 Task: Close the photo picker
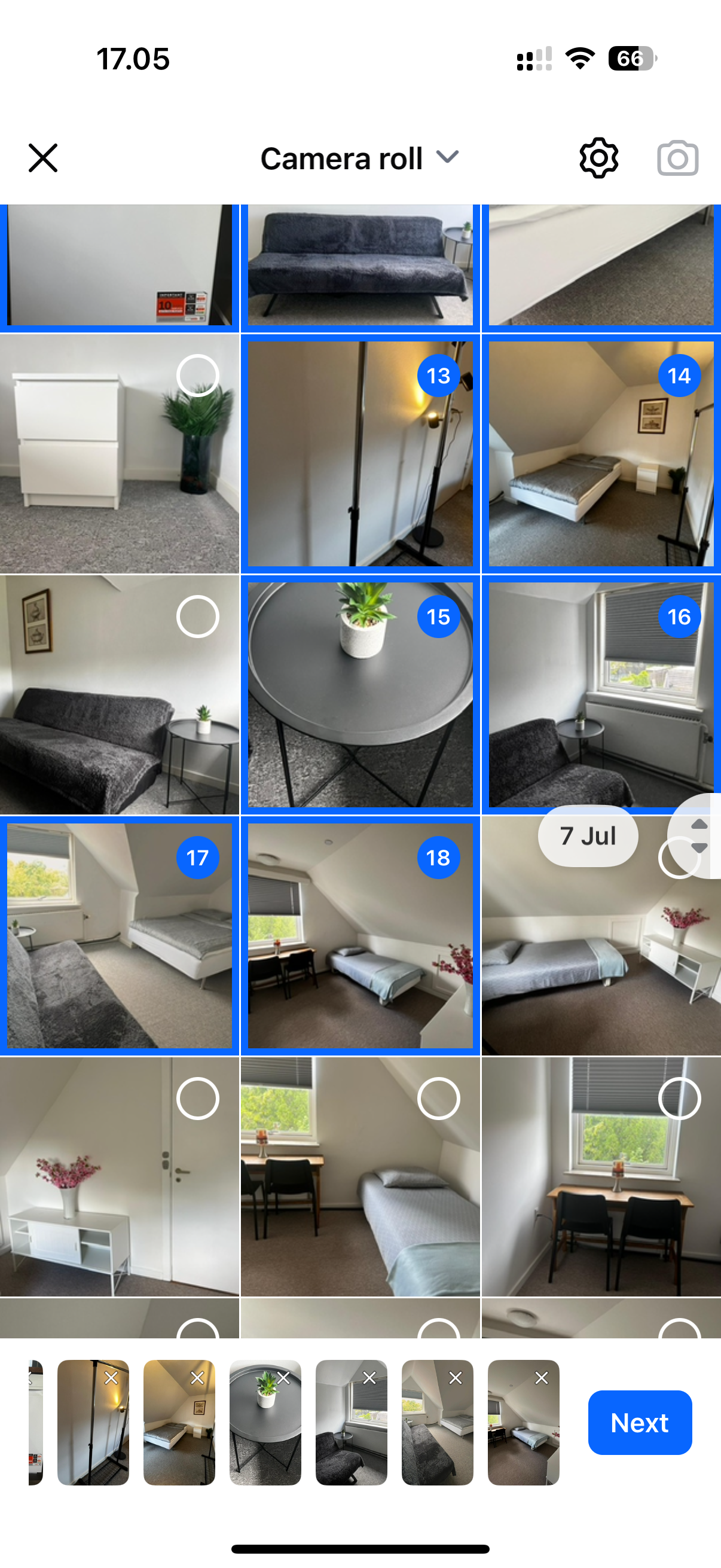(42, 158)
